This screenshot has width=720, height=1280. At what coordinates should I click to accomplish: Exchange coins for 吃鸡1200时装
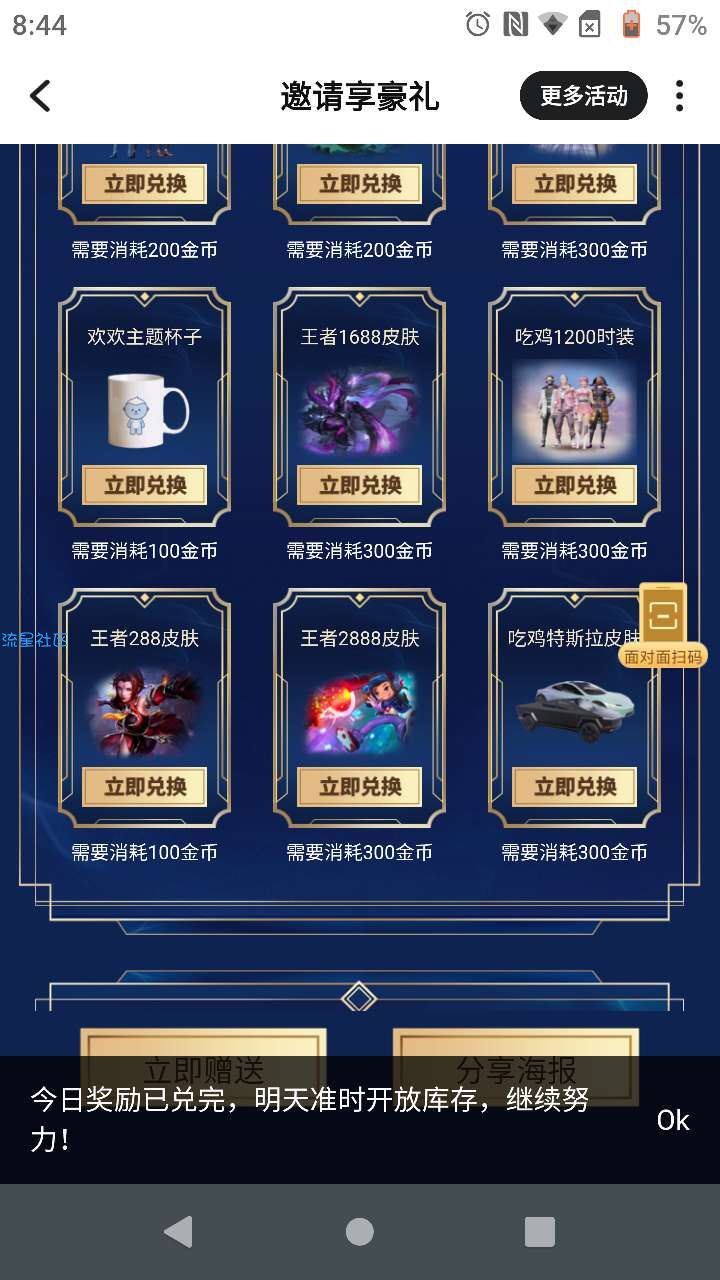pos(575,485)
